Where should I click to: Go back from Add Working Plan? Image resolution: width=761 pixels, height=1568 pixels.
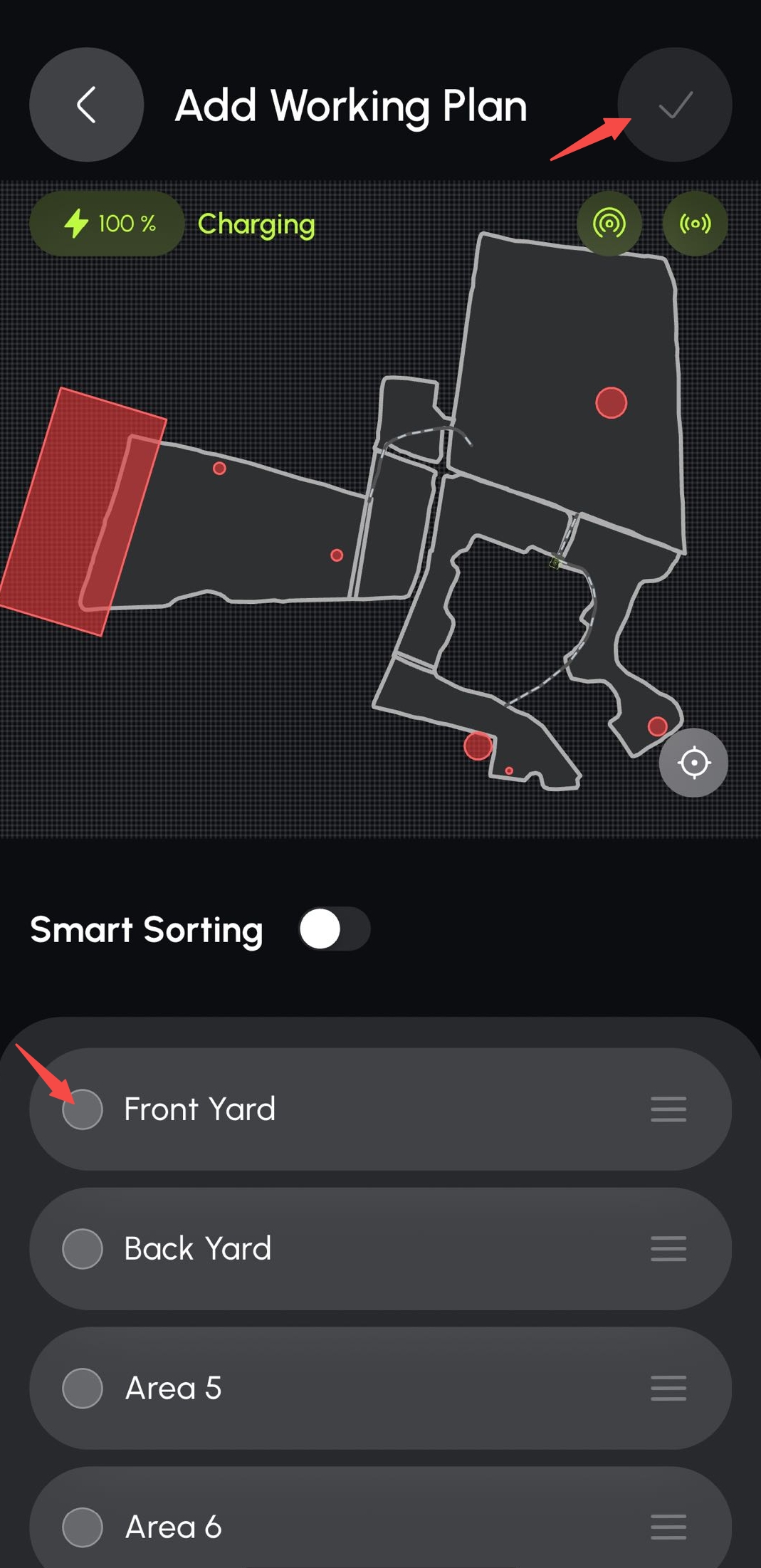tap(86, 105)
